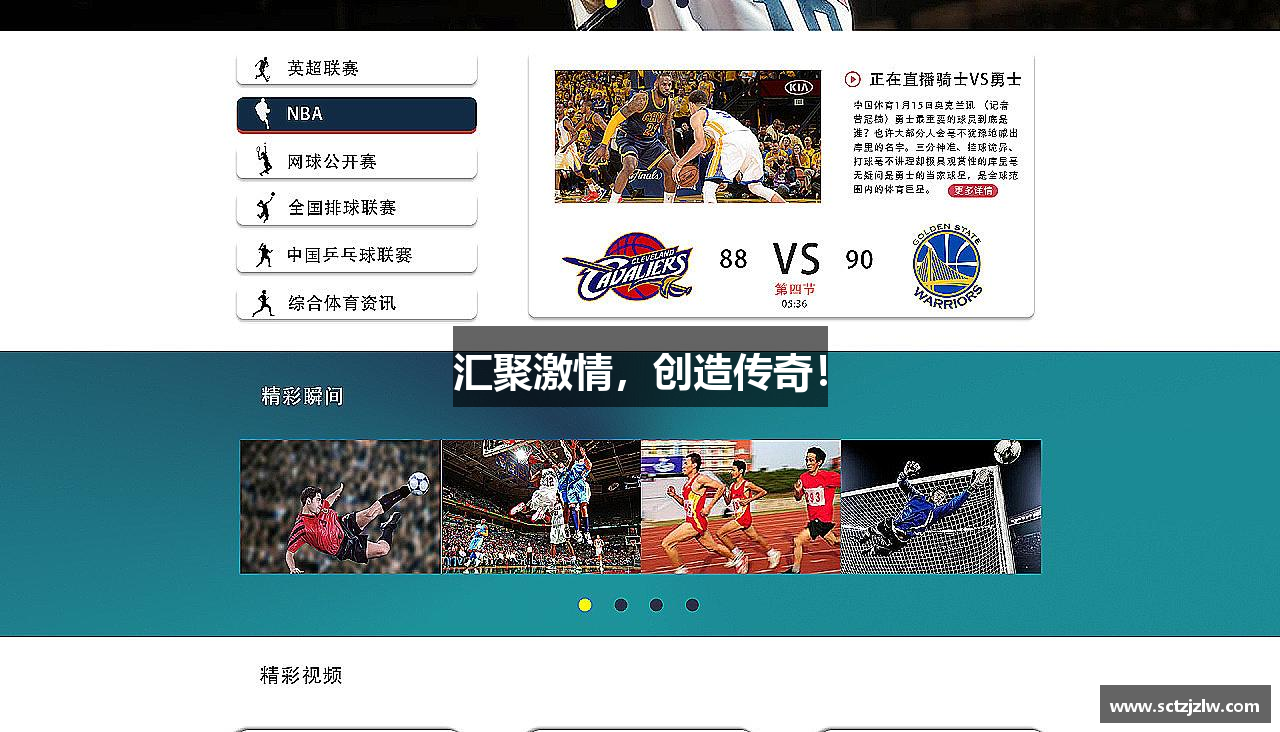This screenshot has width=1280, height=732.
Task: Select the NBA category
Action: pyautogui.click(x=356, y=114)
